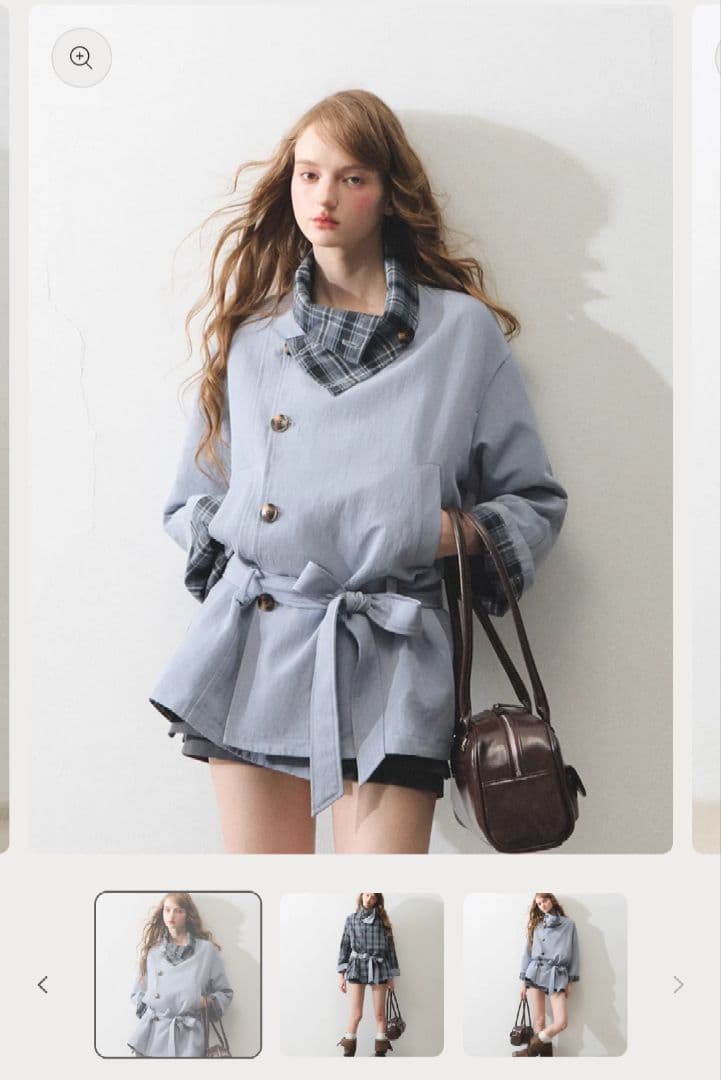Tap the magnifier zoom icon on the photo
The height and width of the screenshot is (1080, 721).
tap(81, 58)
